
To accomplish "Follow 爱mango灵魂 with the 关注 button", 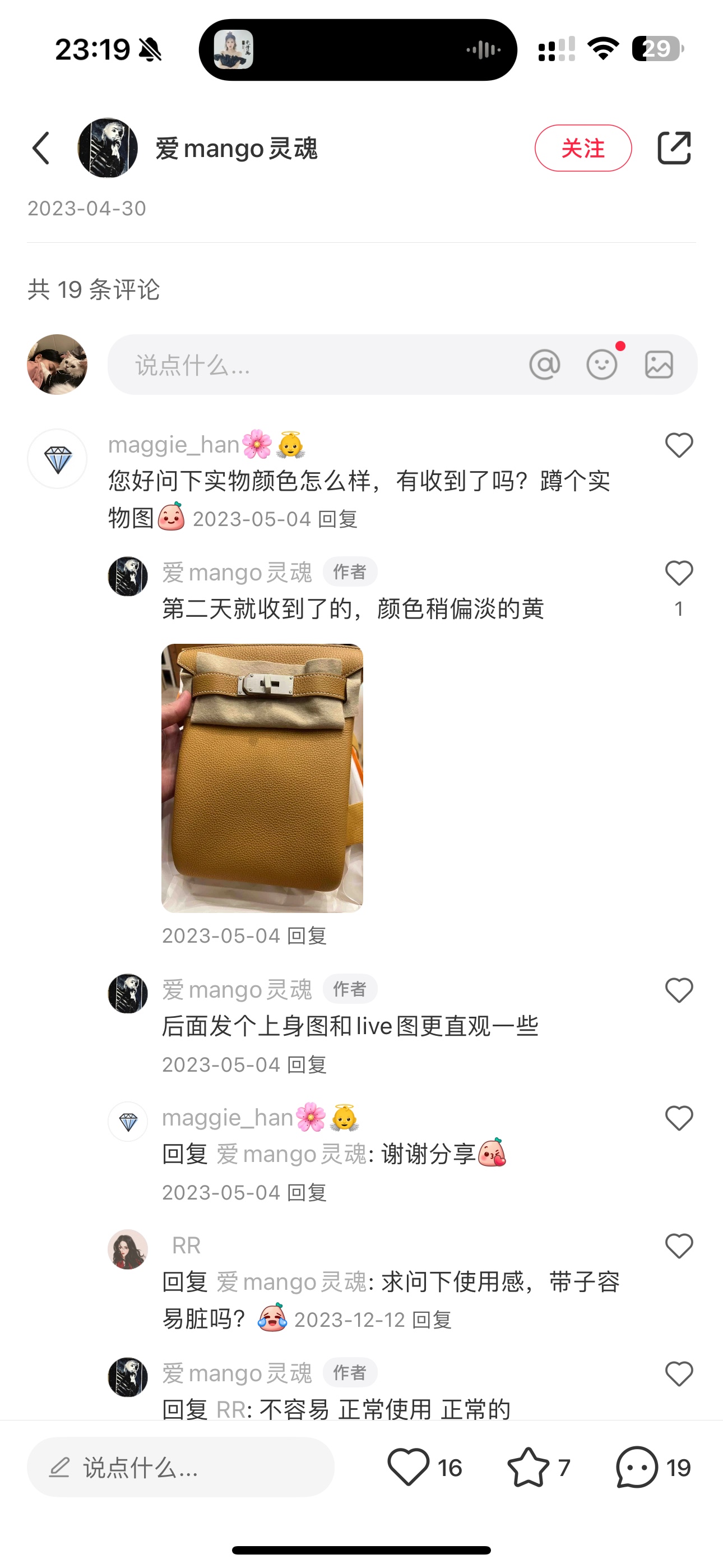I will pyautogui.click(x=583, y=149).
